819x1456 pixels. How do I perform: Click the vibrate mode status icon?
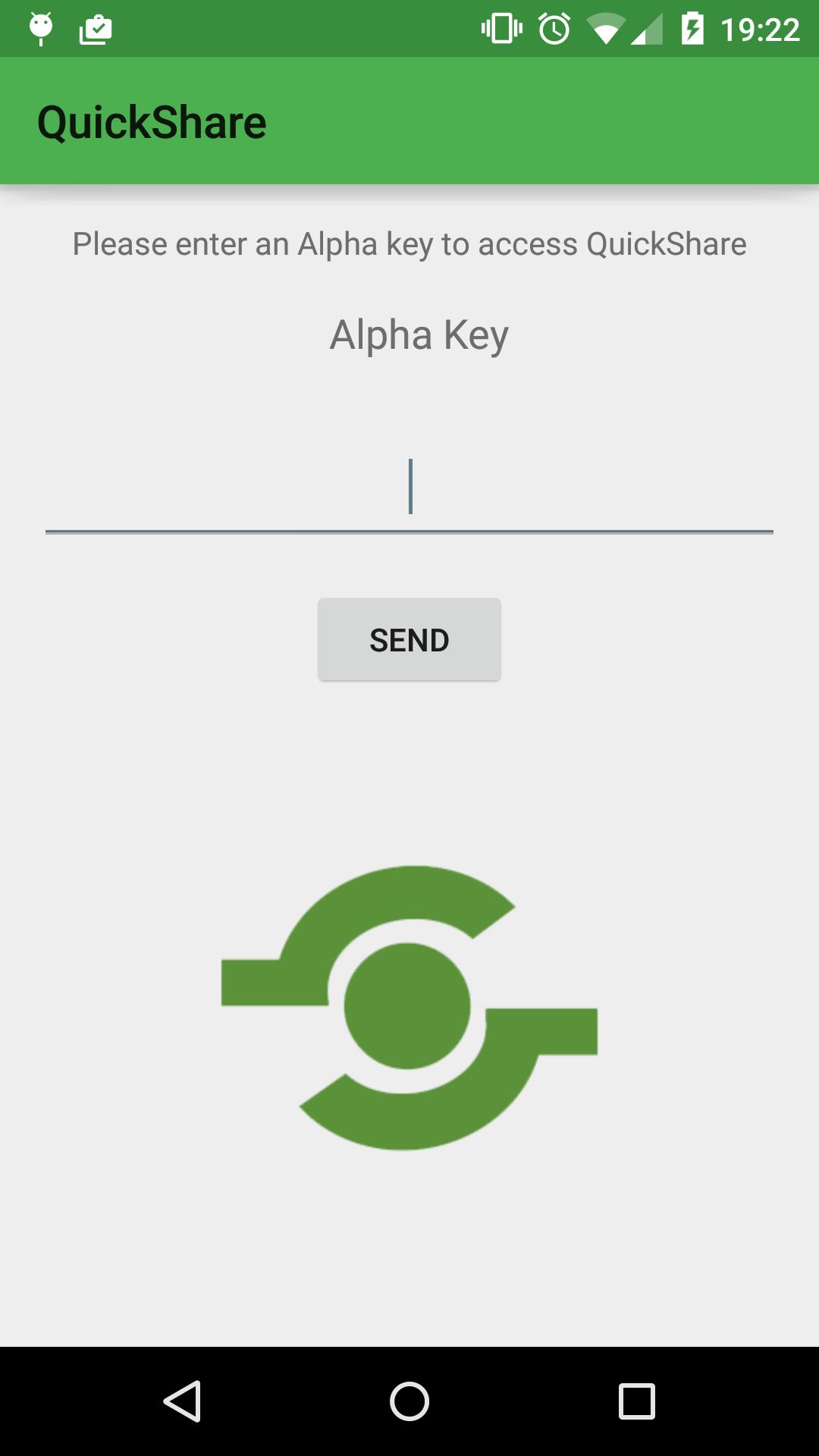click(x=501, y=27)
